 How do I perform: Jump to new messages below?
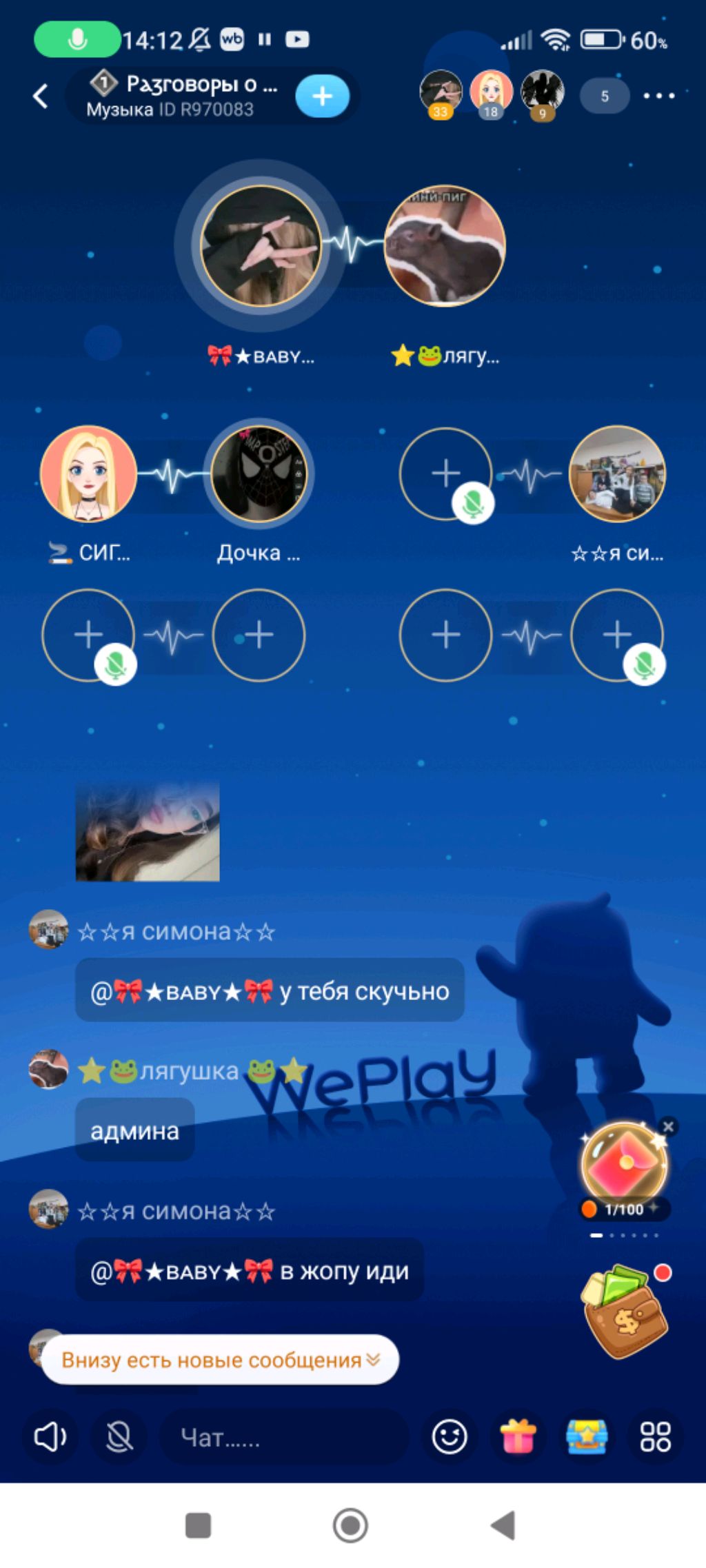(221, 1360)
